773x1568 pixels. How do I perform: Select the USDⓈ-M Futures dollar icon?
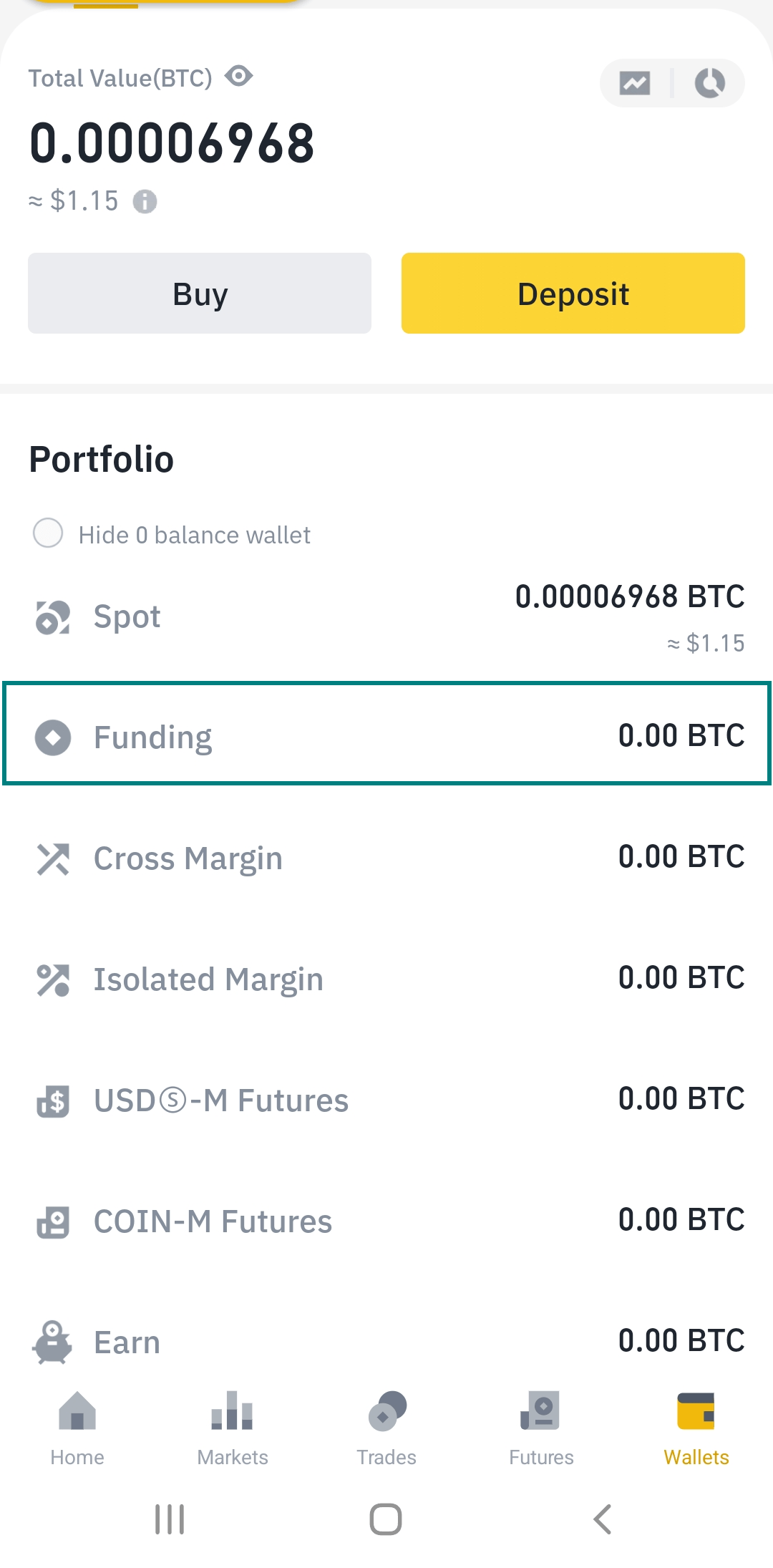(x=52, y=1101)
